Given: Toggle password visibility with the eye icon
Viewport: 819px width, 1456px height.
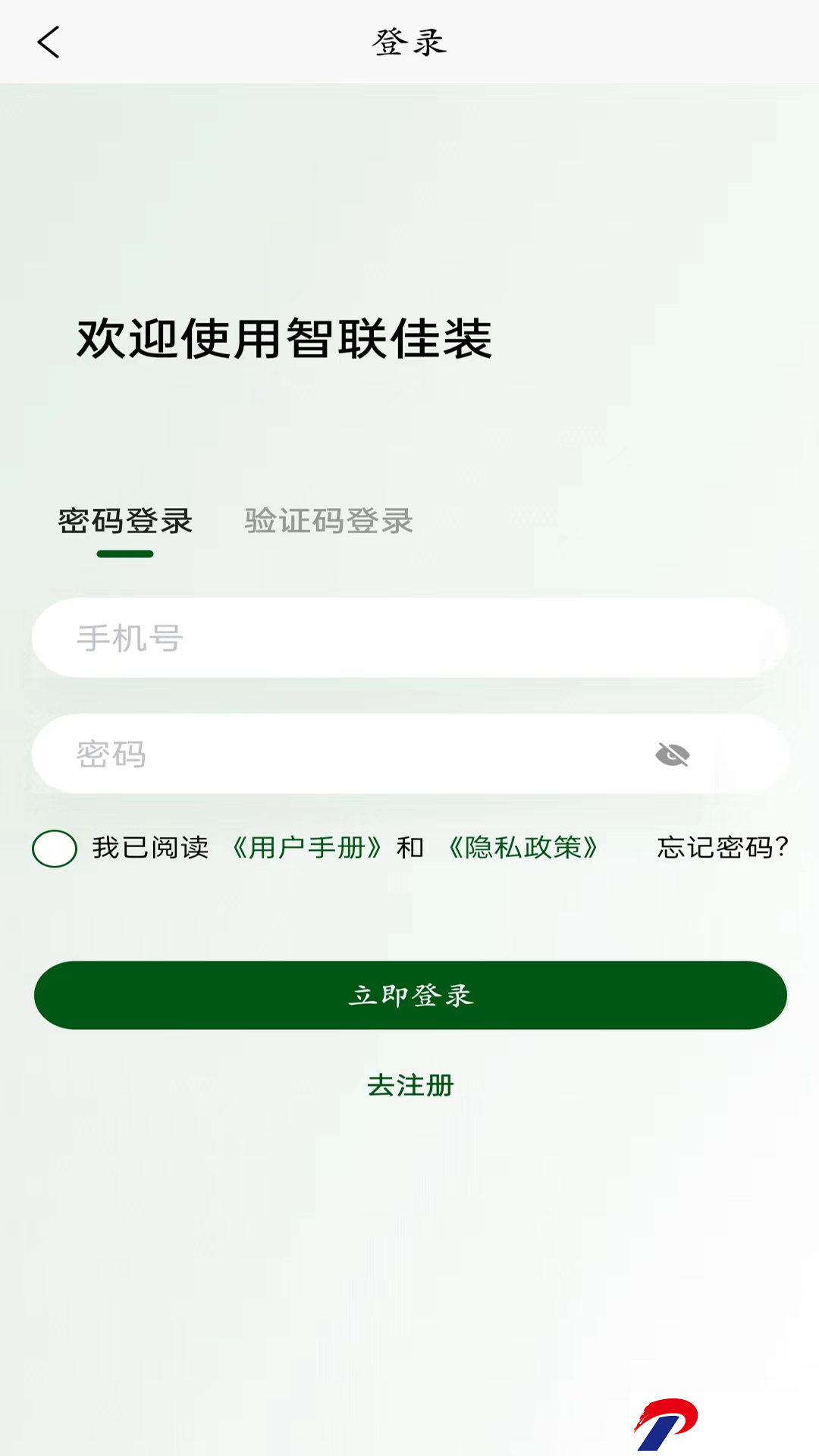Looking at the screenshot, I should 672,755.
